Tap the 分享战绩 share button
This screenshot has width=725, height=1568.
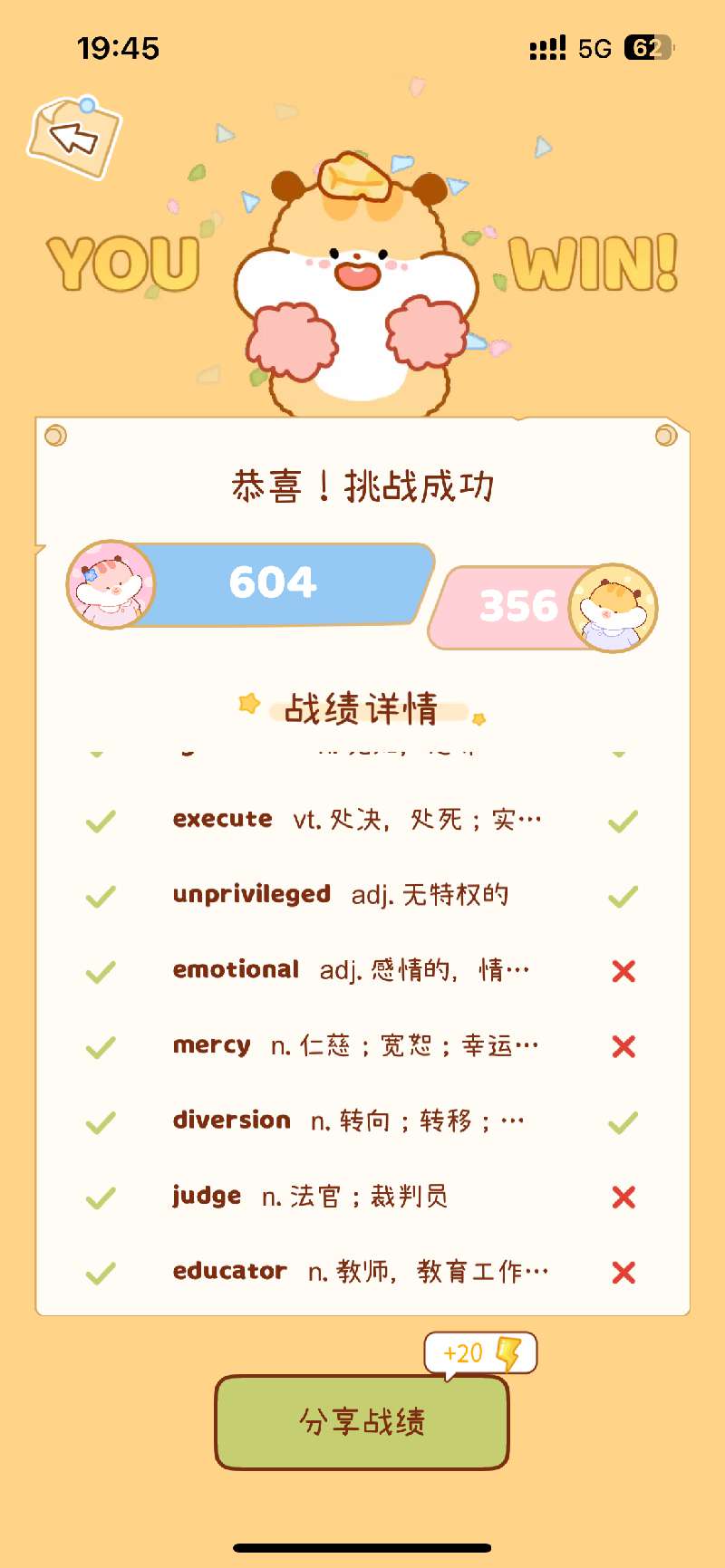[x=362, y=1422]
